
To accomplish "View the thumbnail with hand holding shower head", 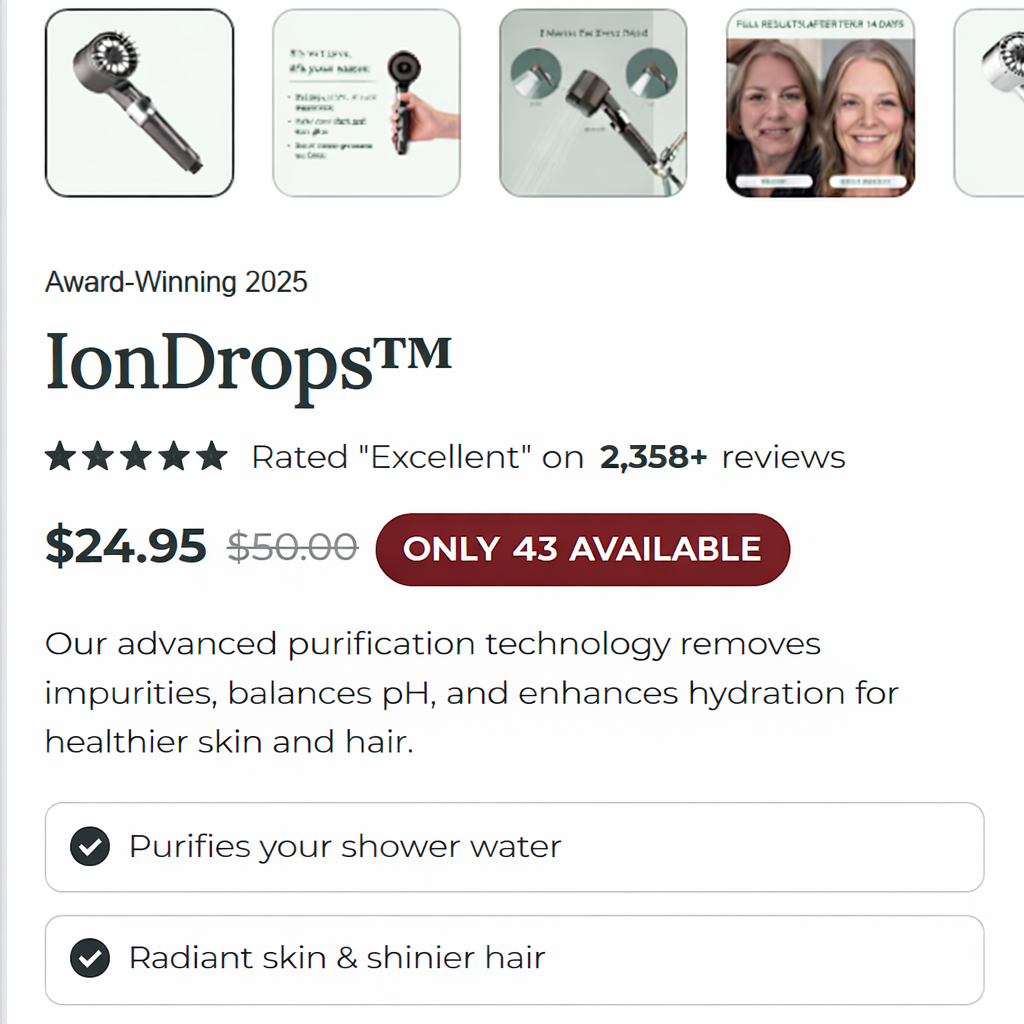I will [366, 103].
